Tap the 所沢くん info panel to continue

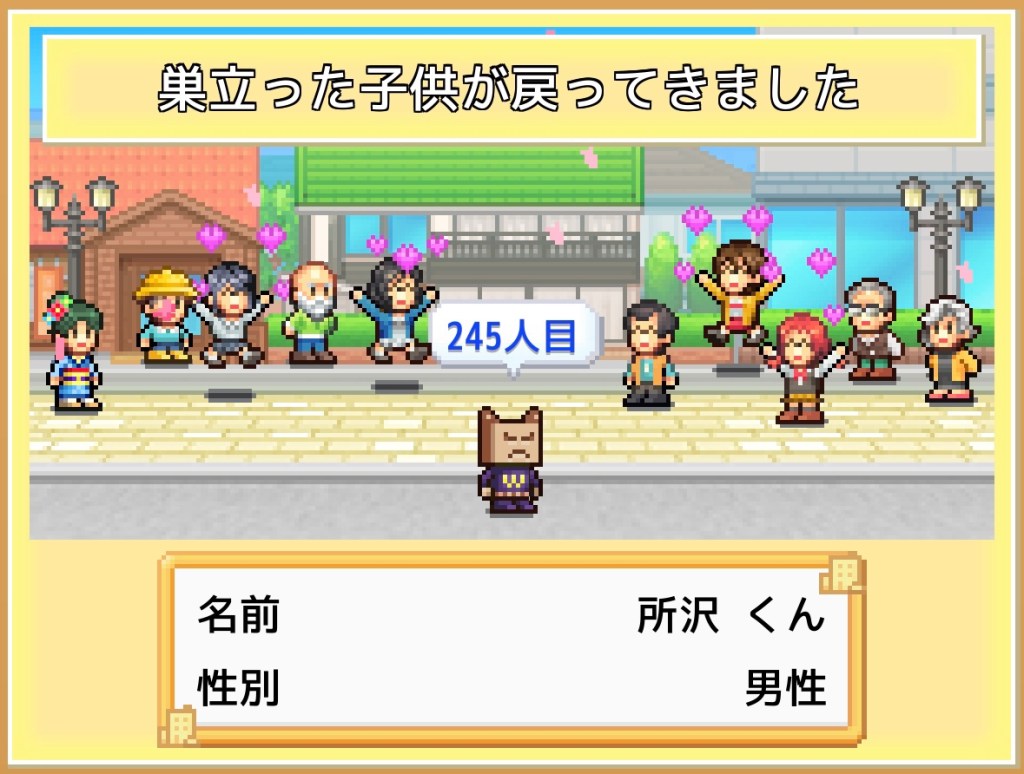pos(511,652)
